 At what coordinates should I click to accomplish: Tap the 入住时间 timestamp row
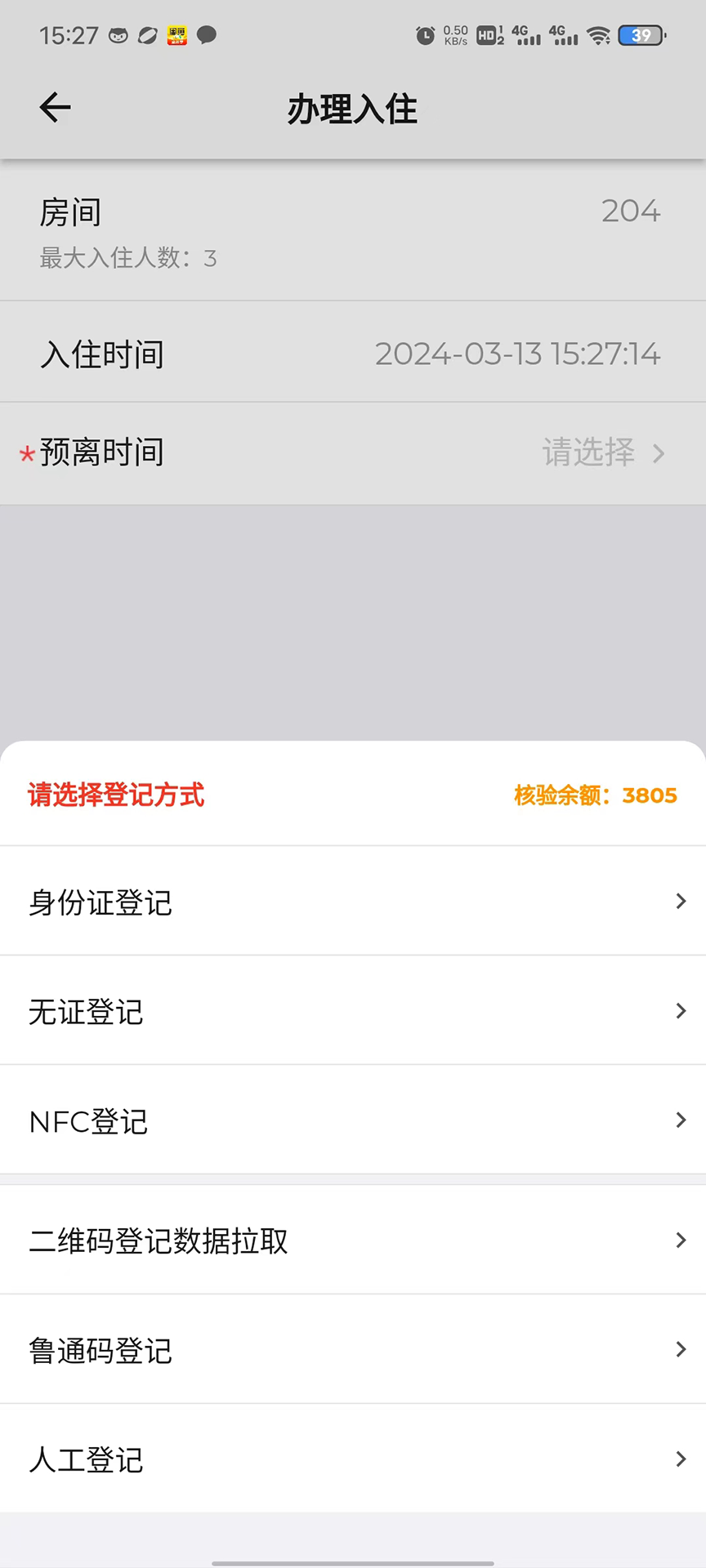[353, 353]
